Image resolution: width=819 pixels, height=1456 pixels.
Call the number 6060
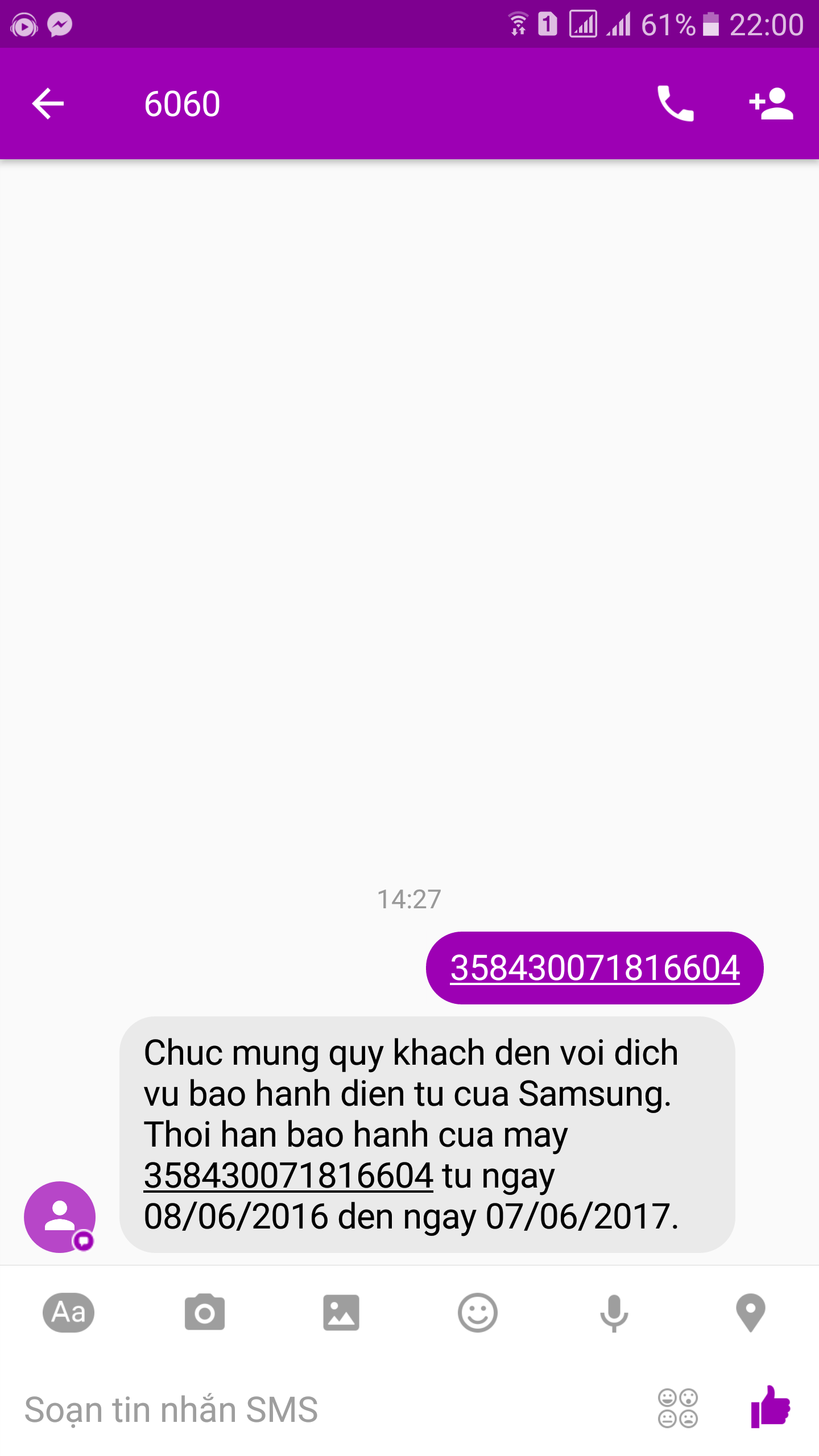click(x=675, y=104)
